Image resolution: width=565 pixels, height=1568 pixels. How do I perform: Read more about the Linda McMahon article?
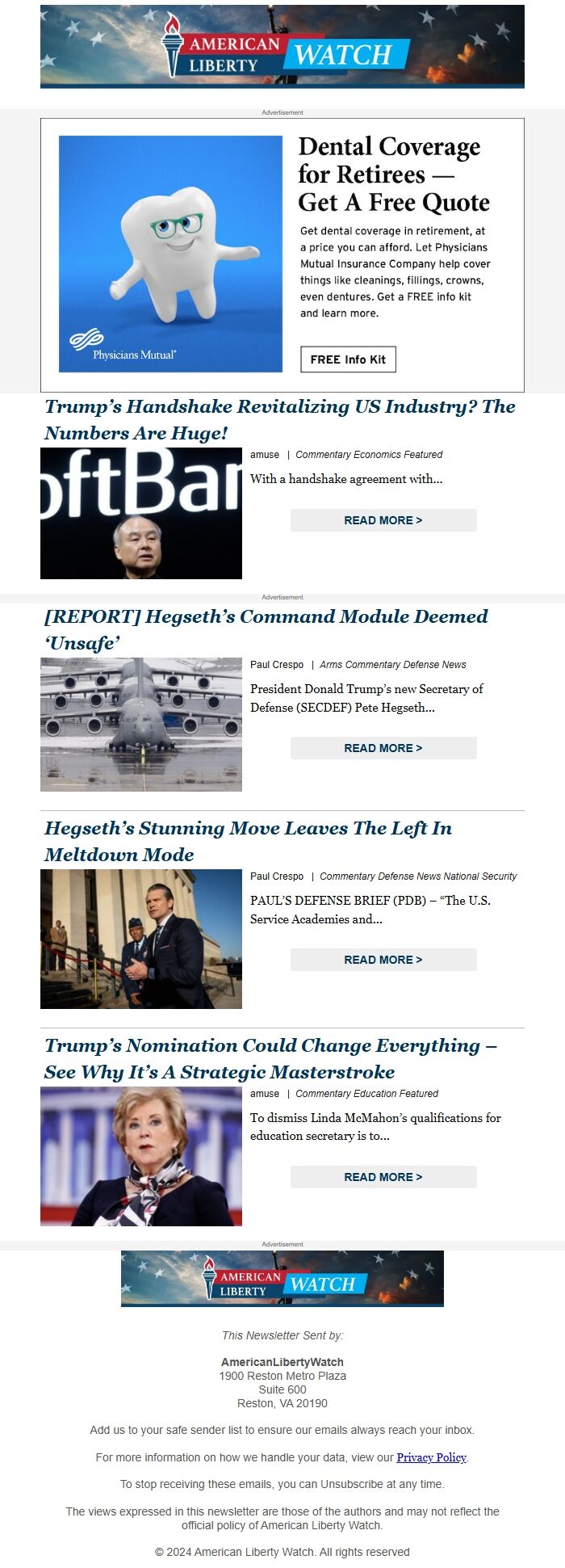tap(383, 1177)
